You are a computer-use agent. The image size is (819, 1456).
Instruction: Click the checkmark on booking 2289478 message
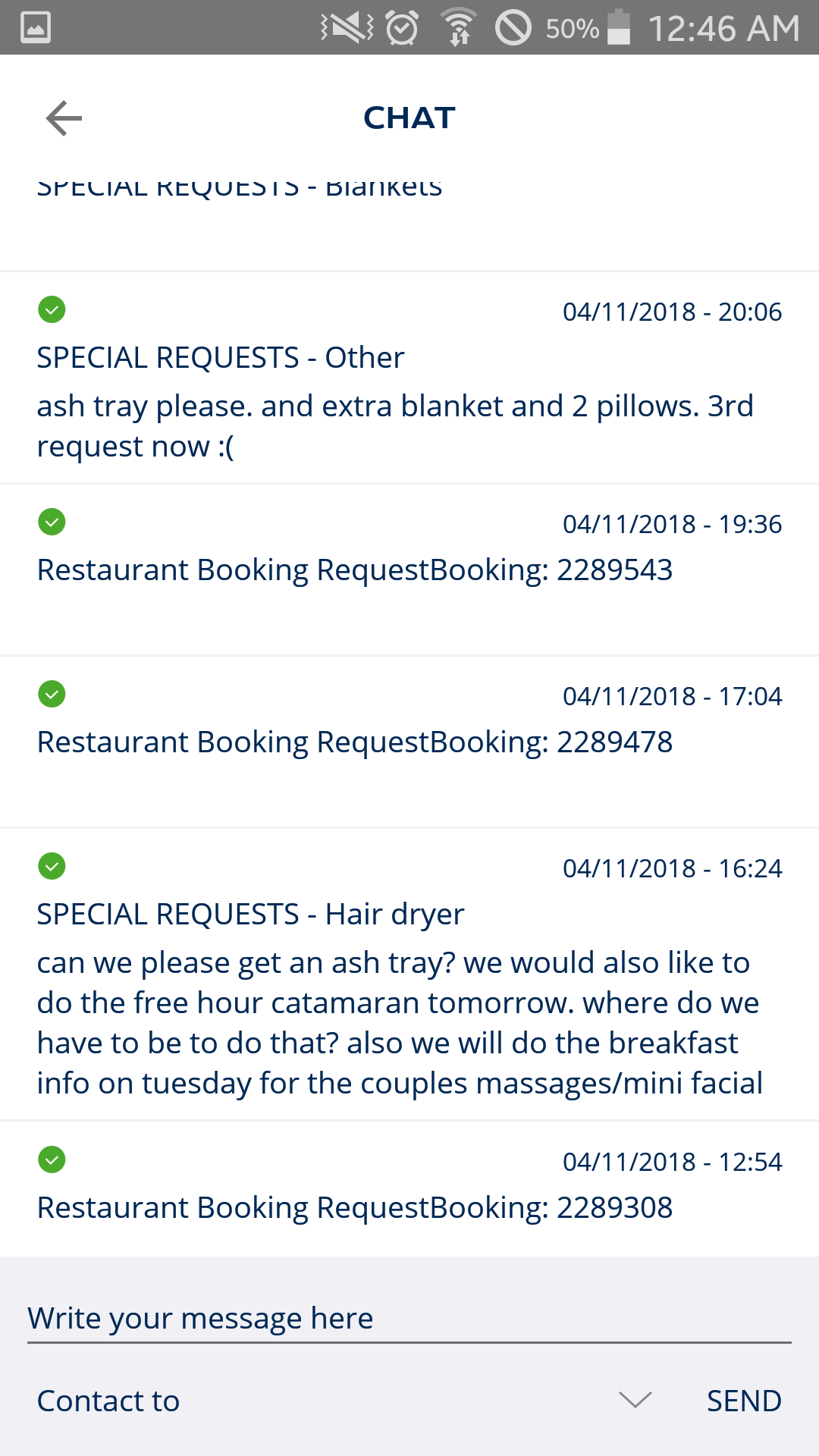(51, 695)
